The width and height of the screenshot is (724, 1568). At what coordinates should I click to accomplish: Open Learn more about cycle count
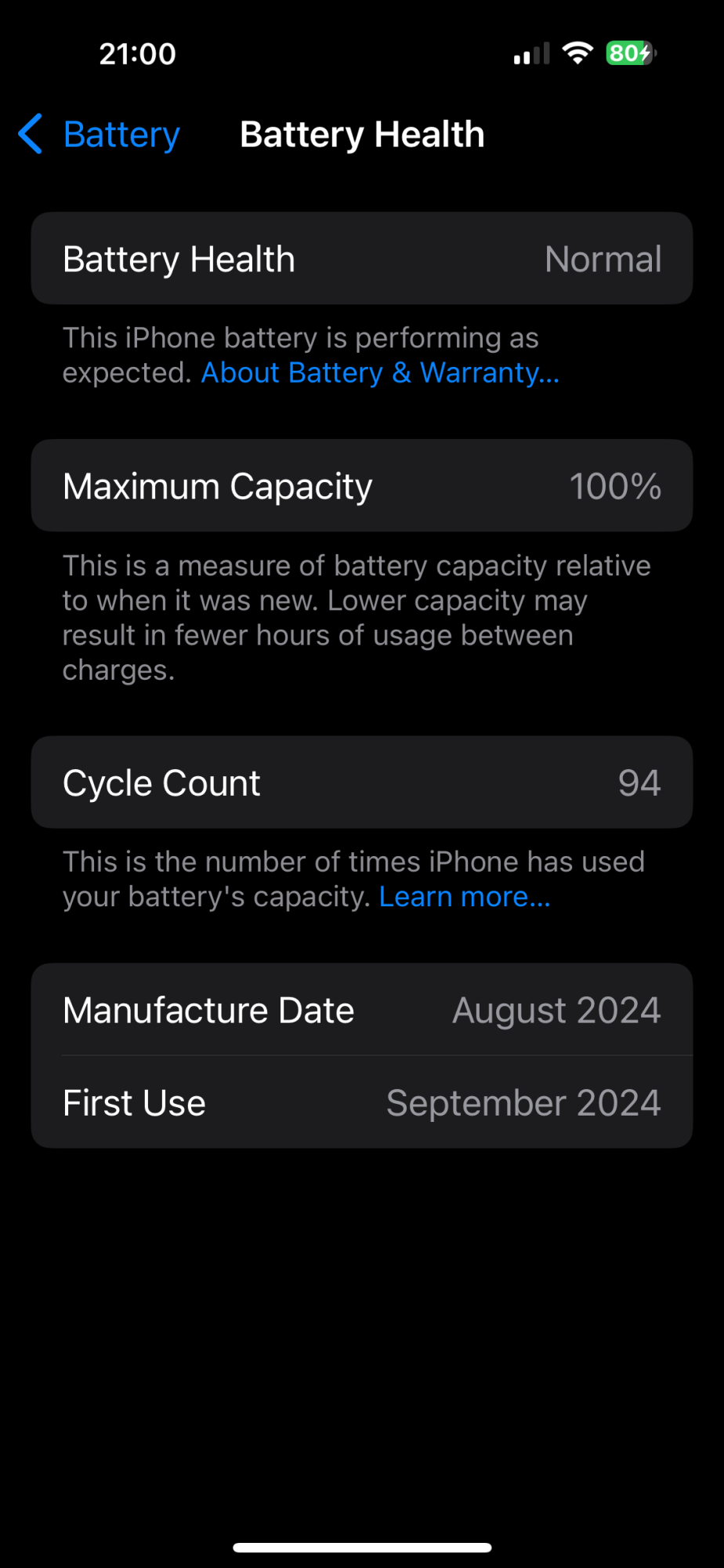coord(465,896)
